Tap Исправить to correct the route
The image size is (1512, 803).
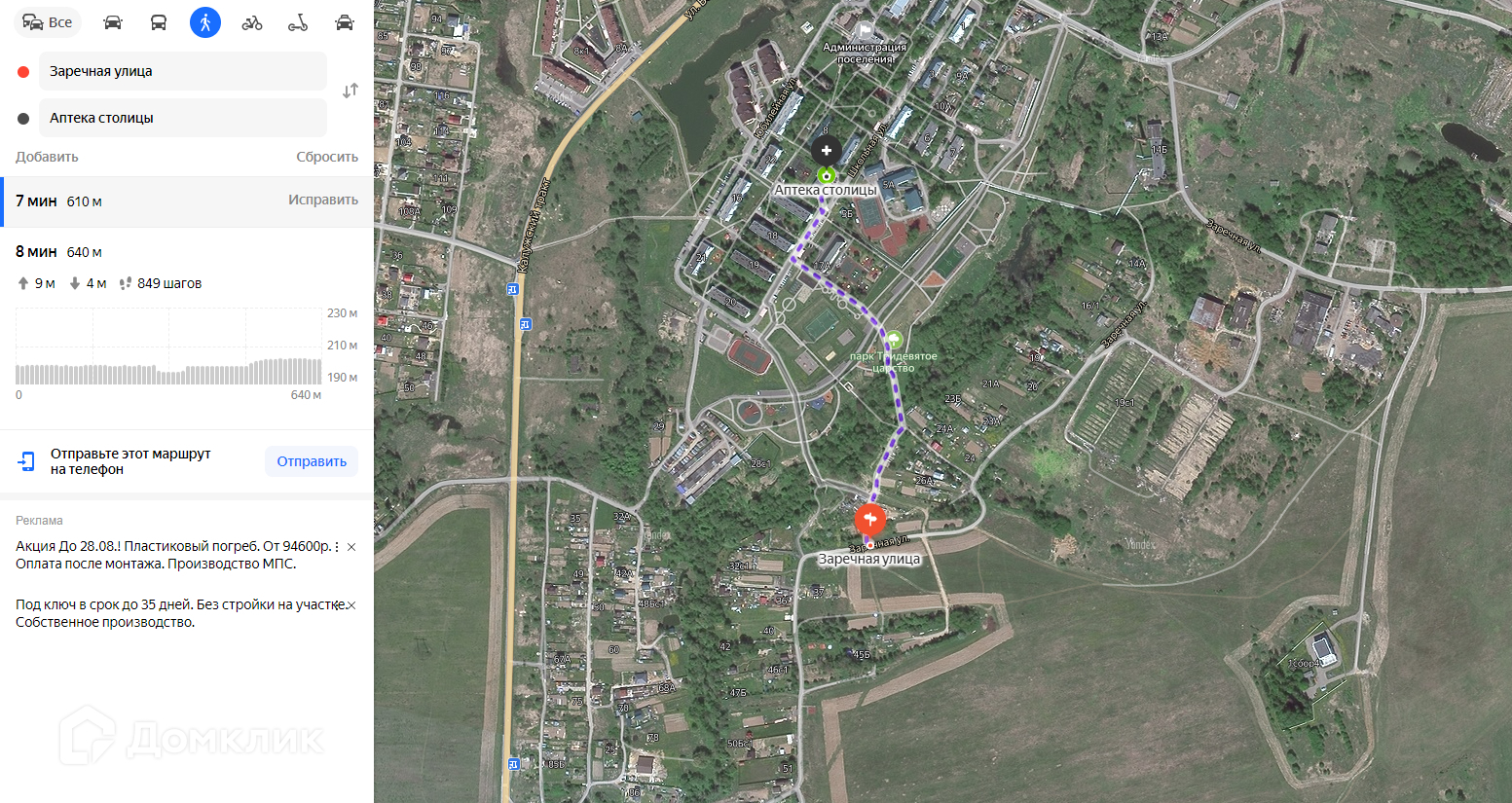pyautogui.click(x=323, y=200)
